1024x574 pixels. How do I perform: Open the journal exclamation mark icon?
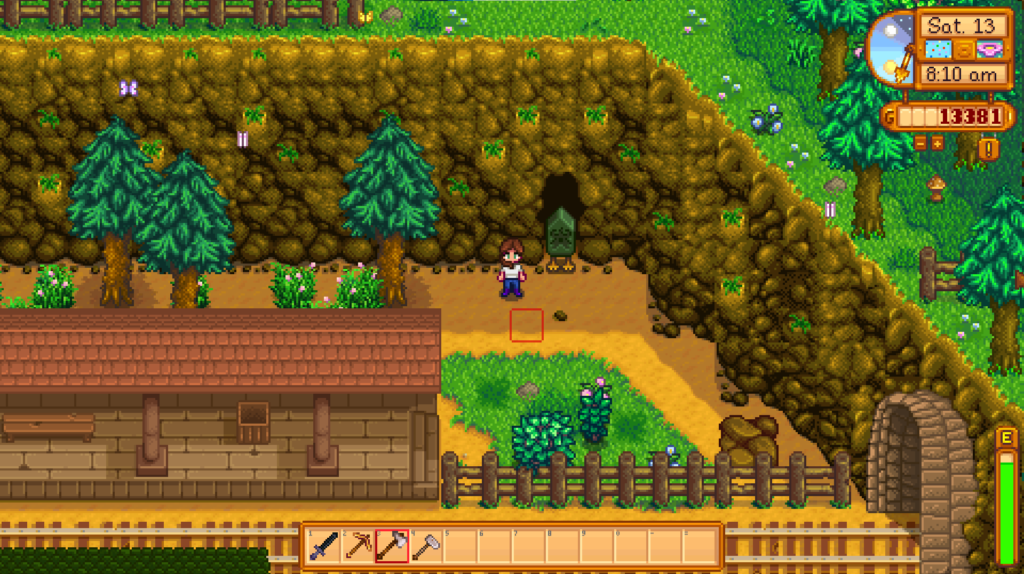(989, 149)
